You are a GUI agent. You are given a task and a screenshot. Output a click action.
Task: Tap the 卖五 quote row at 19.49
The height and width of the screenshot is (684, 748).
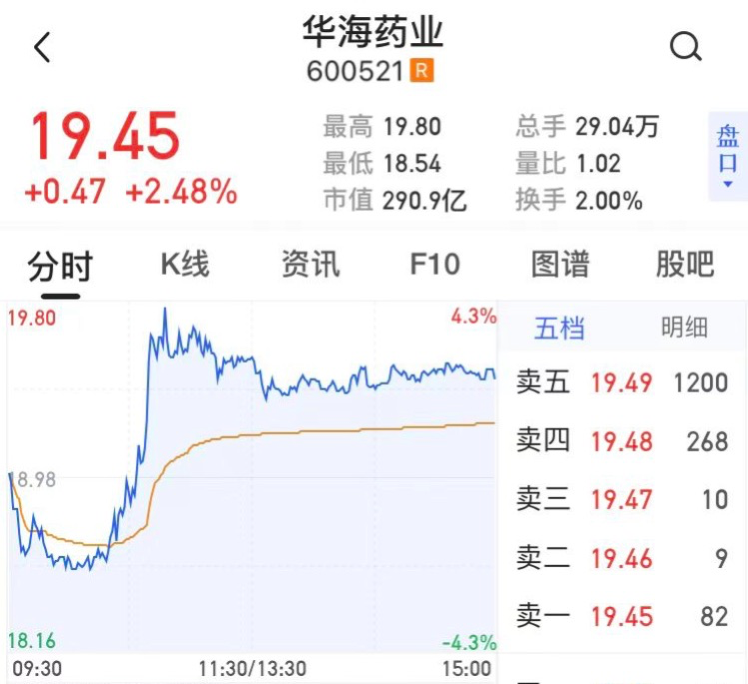point(622,382)
